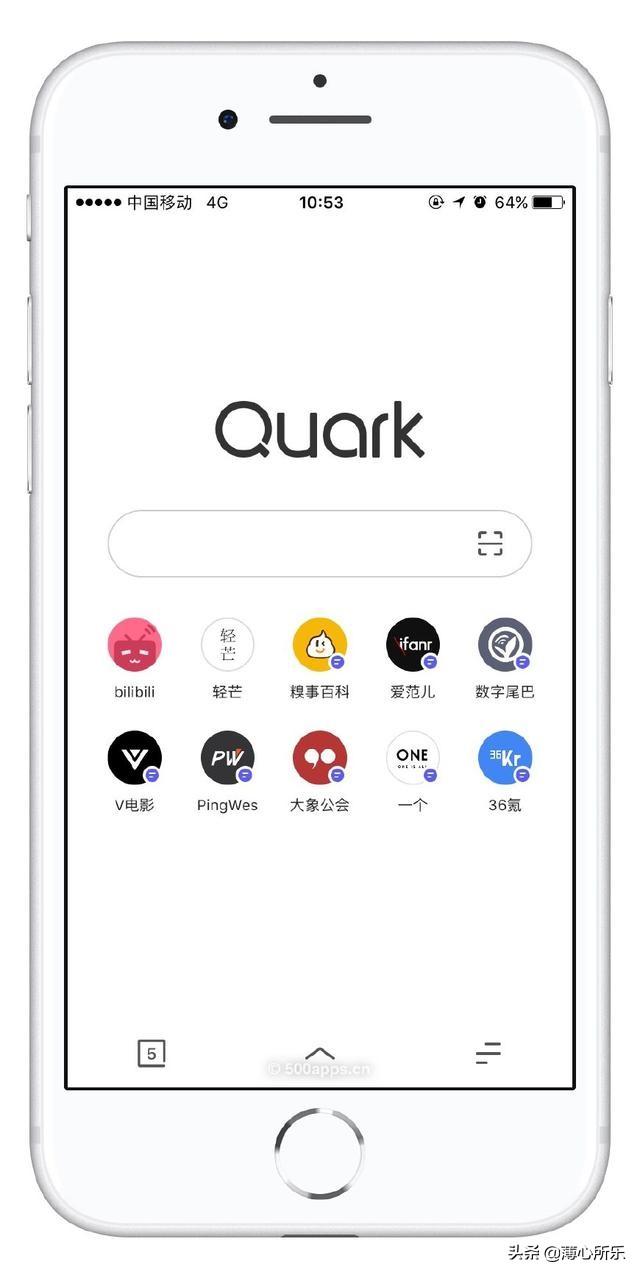Open the 爱范儿 shortcut

click(412, 645)
